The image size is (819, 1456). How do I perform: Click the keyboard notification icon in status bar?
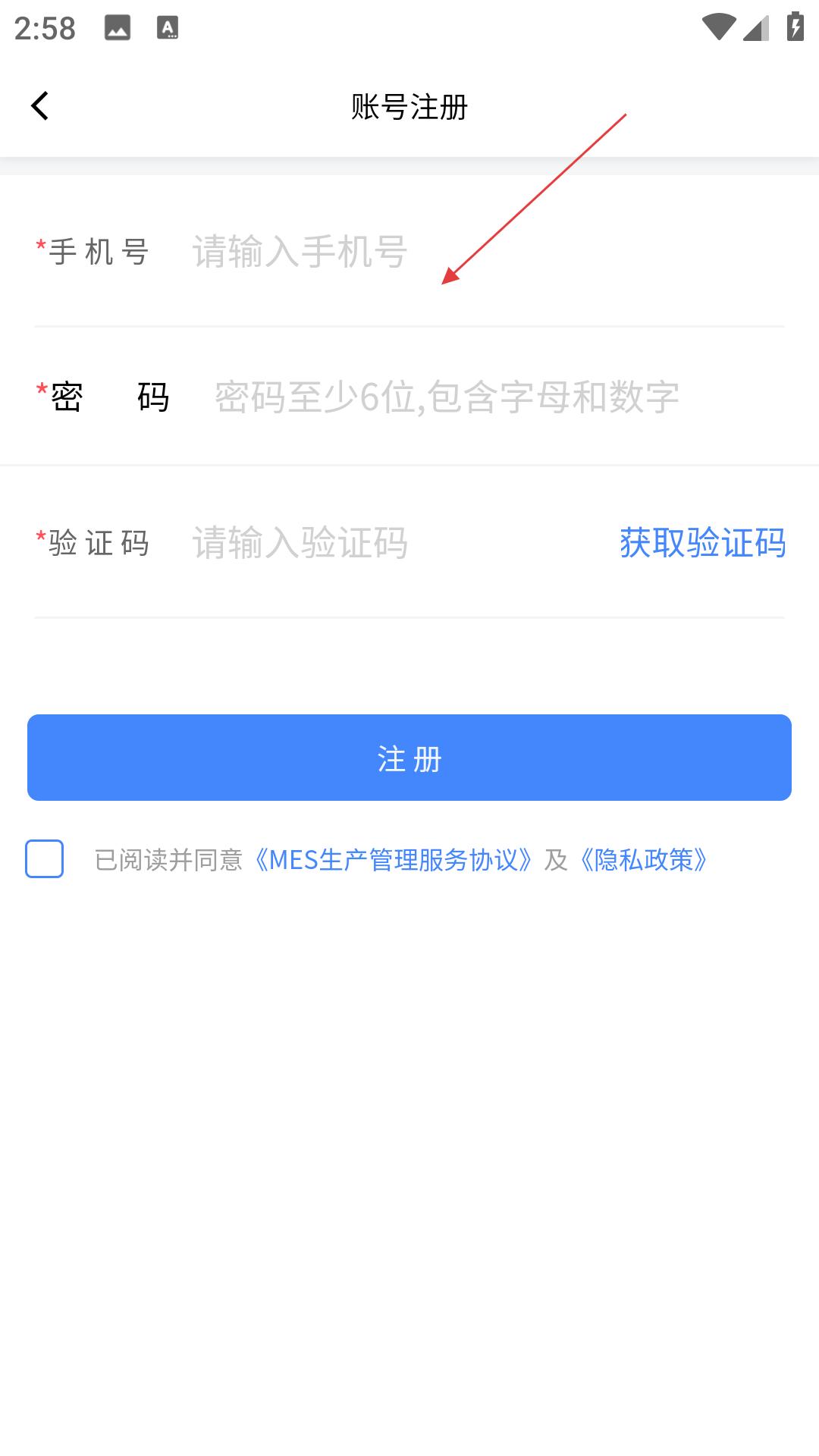(168, 29)
